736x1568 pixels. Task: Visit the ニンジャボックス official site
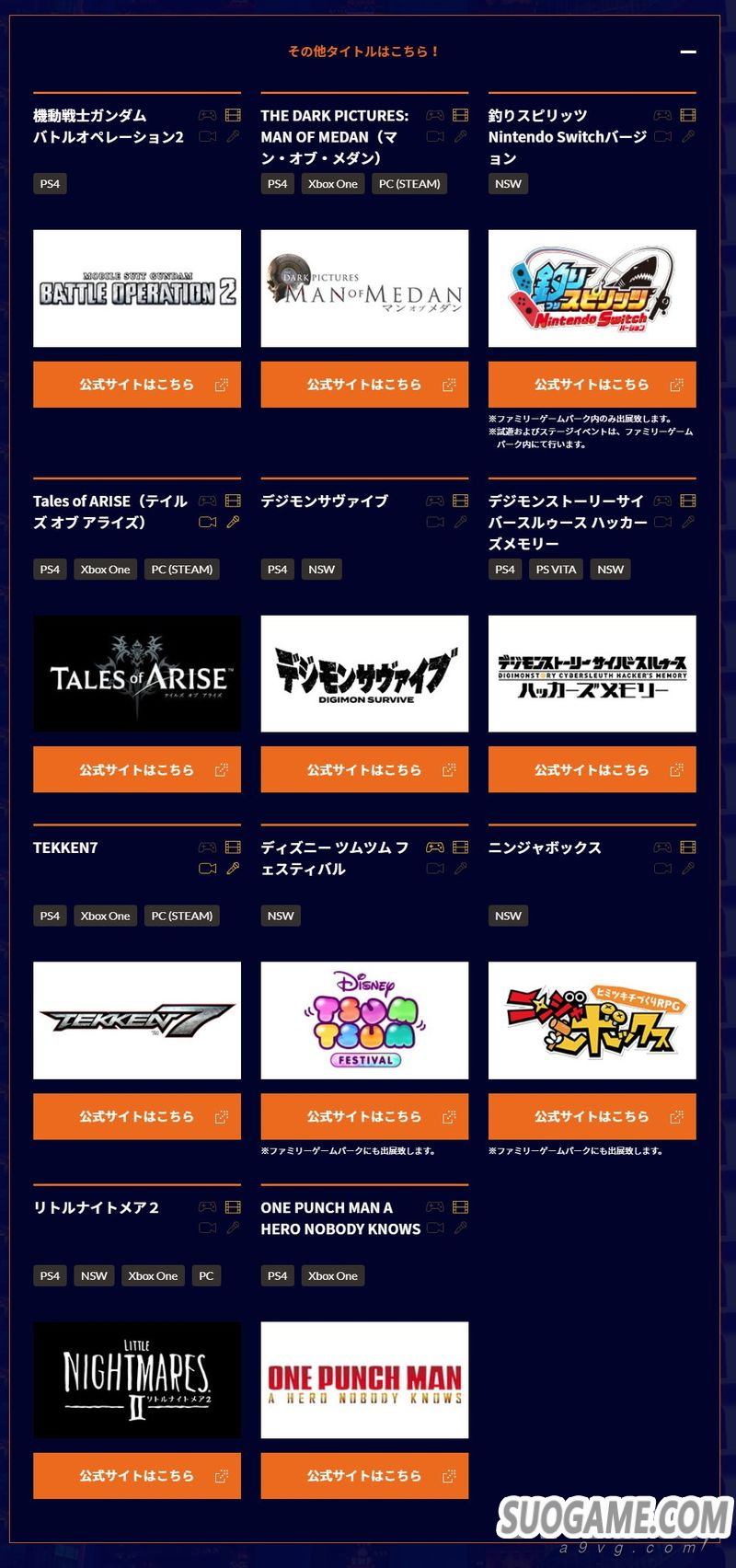592,1116
